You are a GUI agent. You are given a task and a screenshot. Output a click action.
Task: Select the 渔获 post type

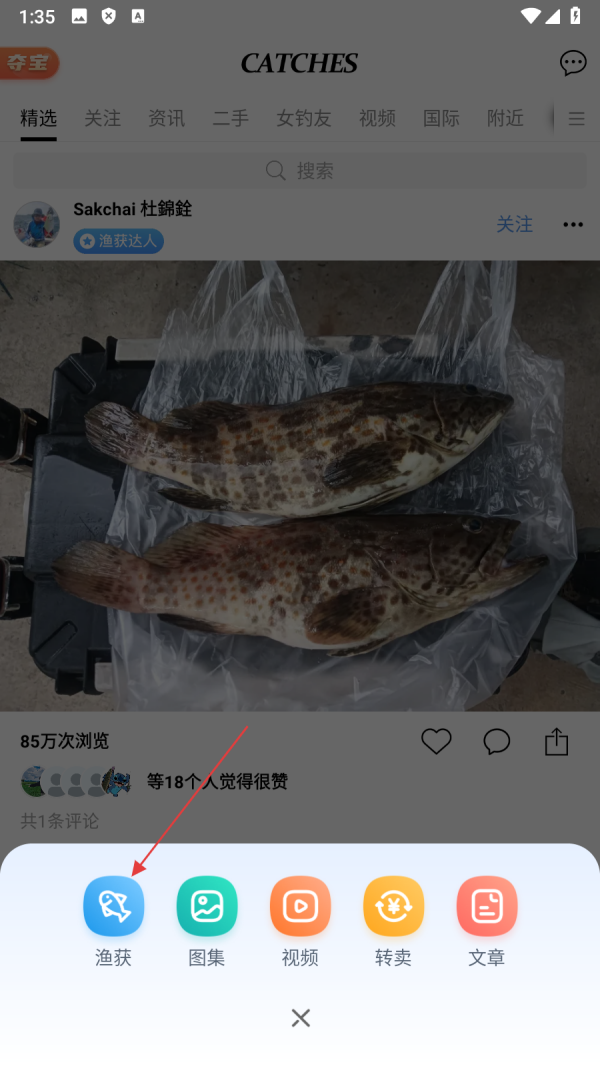[x=113, y=906]
